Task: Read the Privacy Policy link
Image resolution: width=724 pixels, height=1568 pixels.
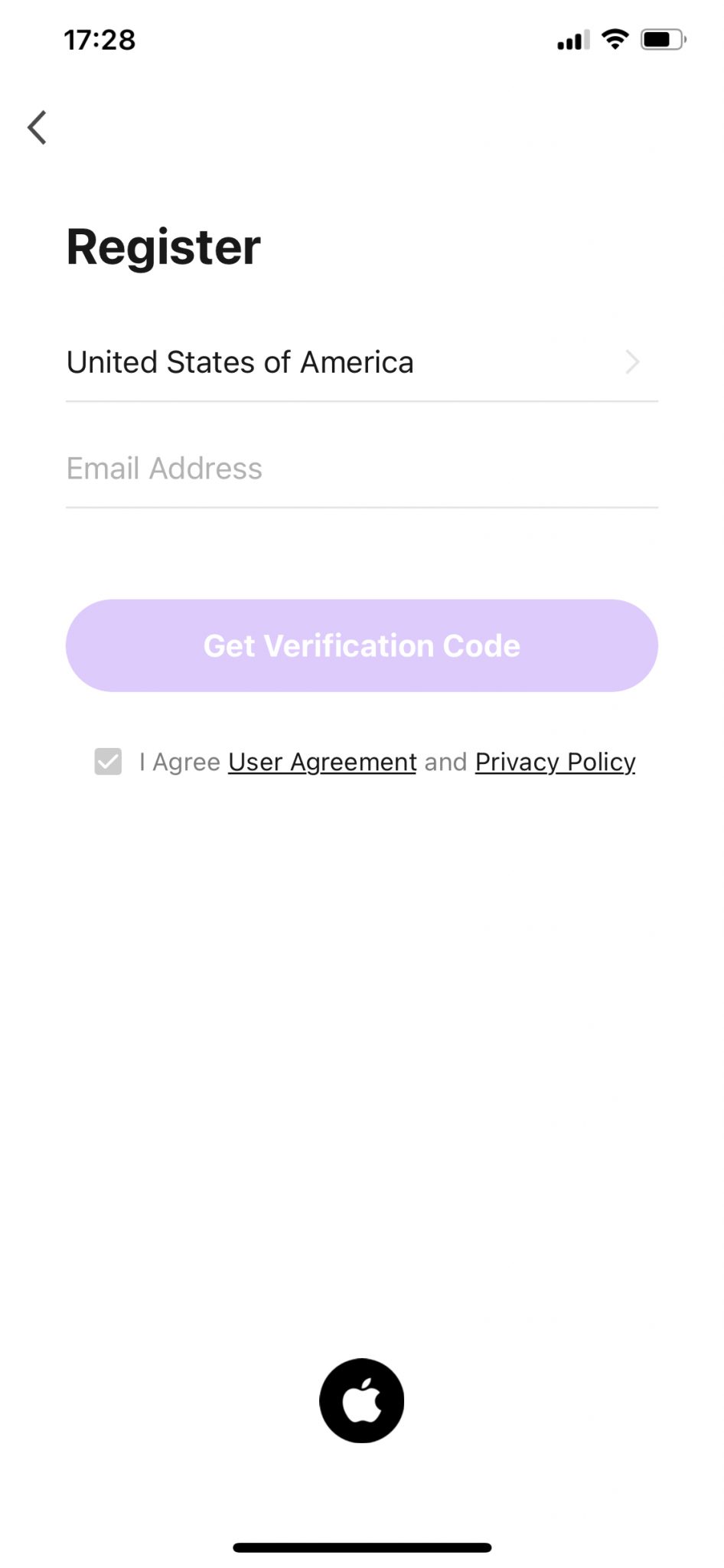Action: pyautogui.click(x=555, y=762)
